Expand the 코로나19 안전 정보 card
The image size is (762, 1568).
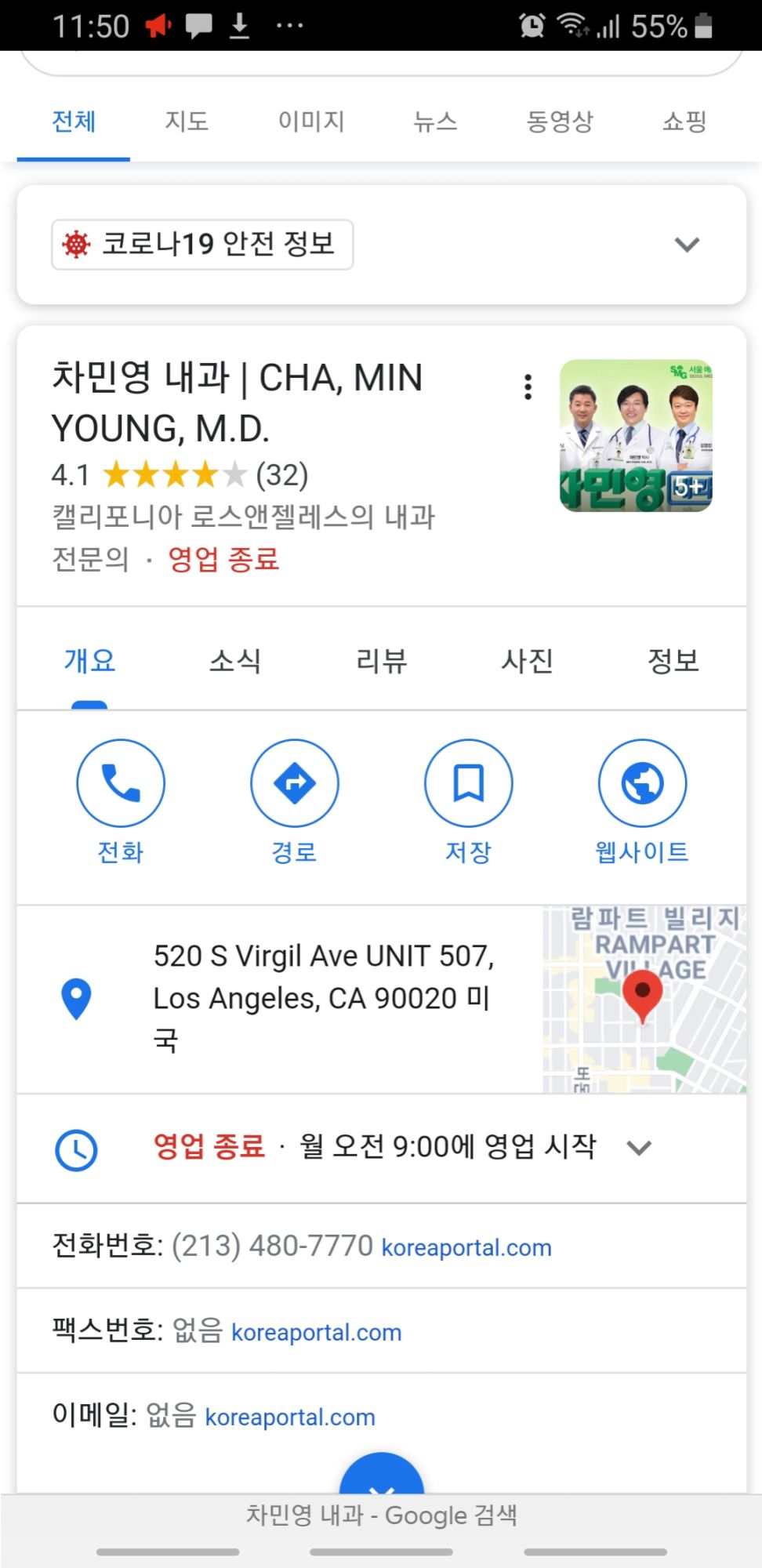[687, 245]
